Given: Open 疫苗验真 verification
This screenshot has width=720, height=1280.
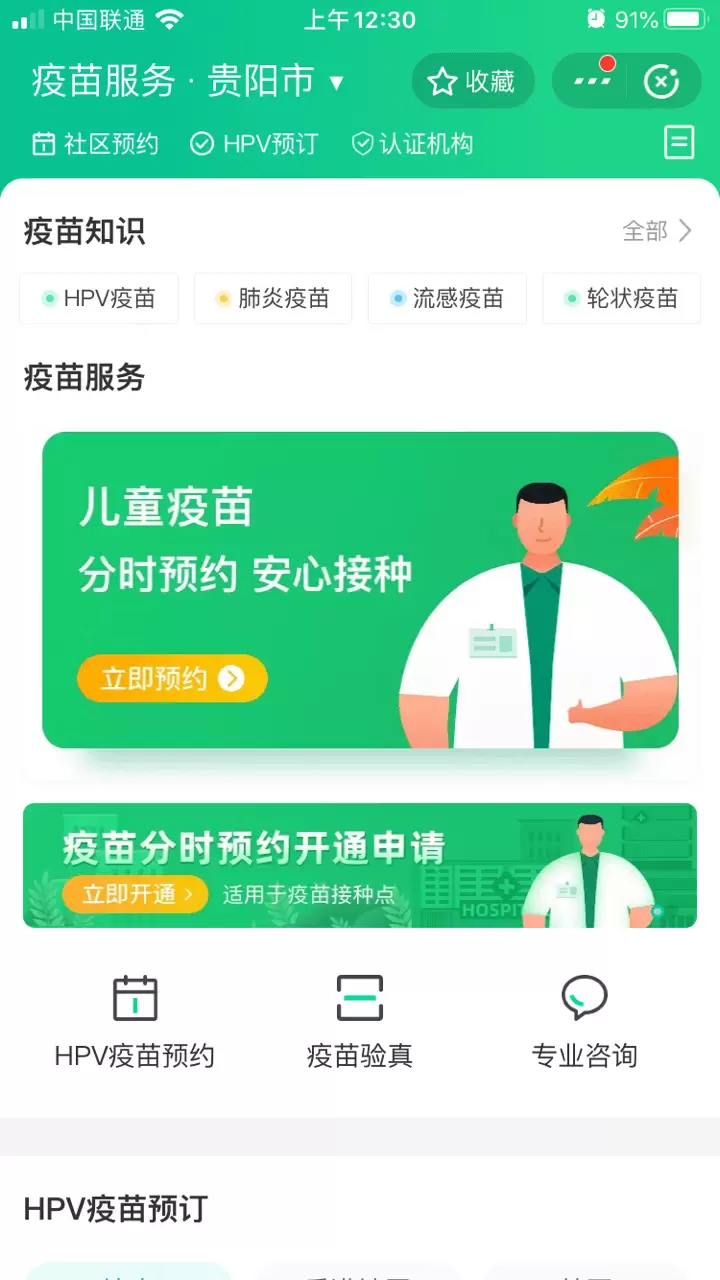Looking at the screenshot, I should [x=360, y=1022].
